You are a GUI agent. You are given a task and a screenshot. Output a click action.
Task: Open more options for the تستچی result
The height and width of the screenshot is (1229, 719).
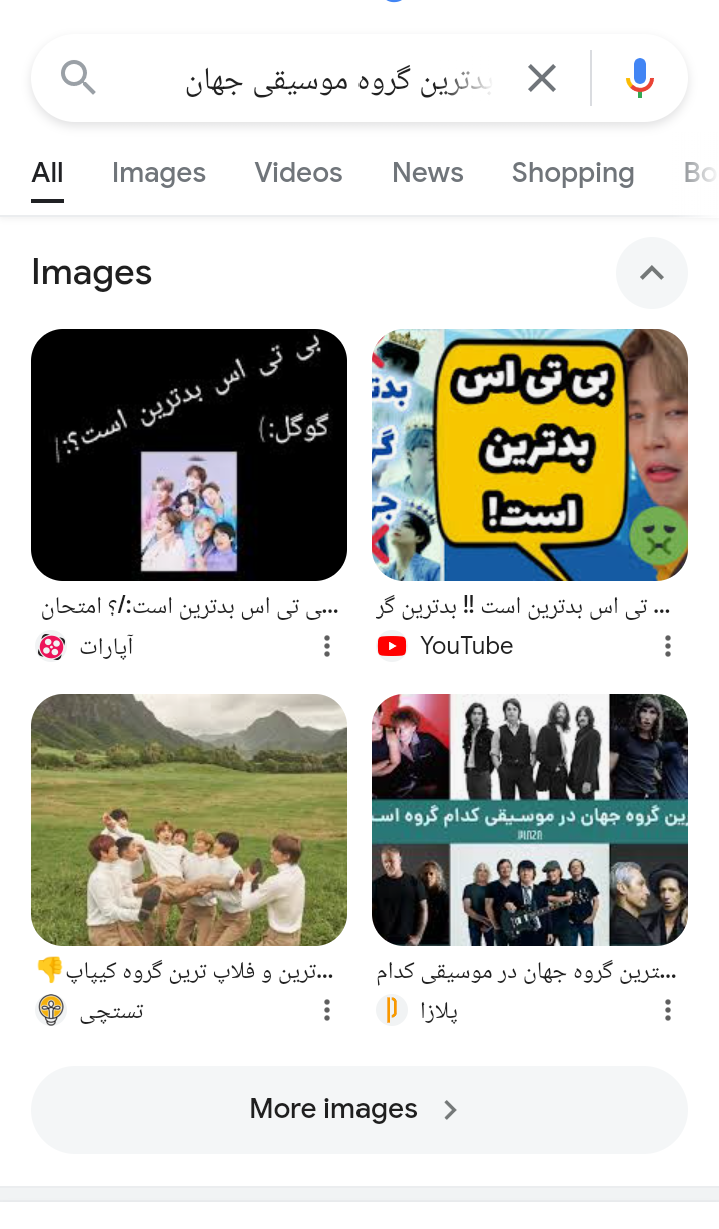pyautogui.click(x=327, y=1011)
